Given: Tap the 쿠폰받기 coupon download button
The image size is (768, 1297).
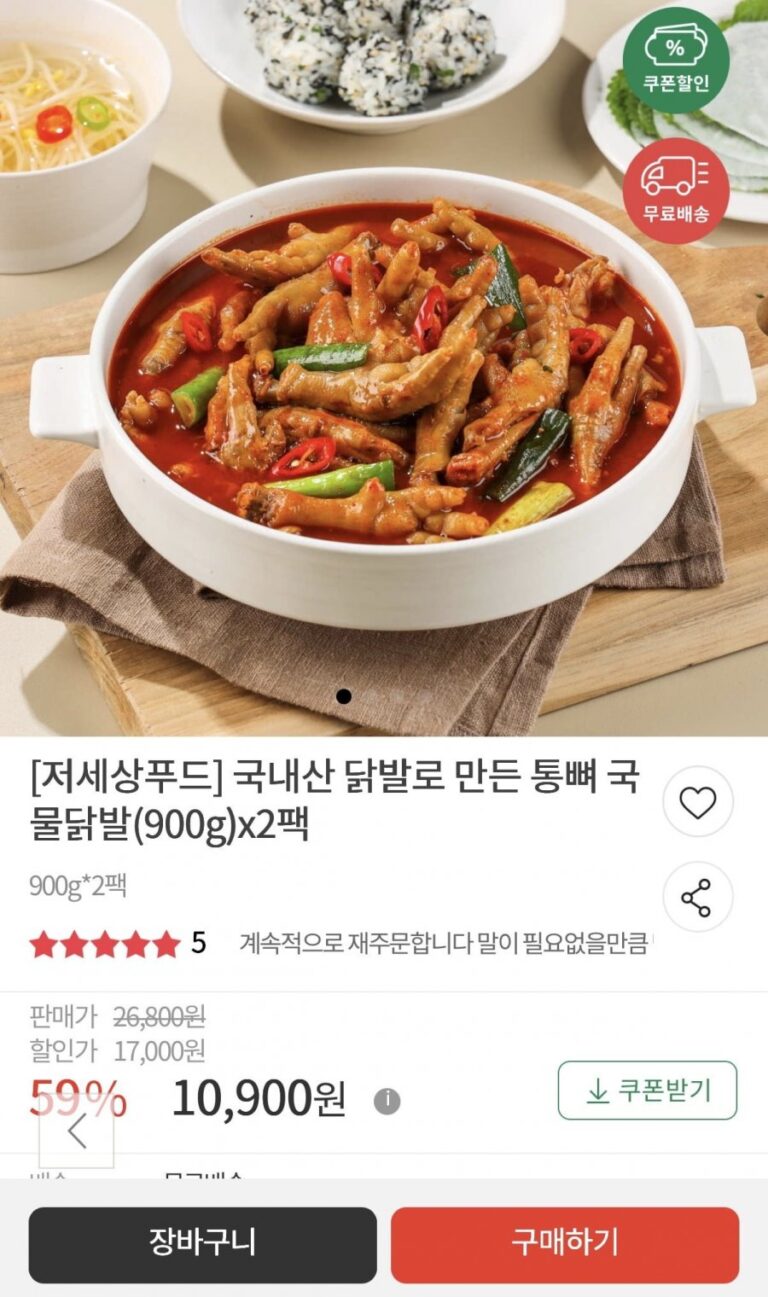Looking at the screenshot, I should [x=647, y=1090].
